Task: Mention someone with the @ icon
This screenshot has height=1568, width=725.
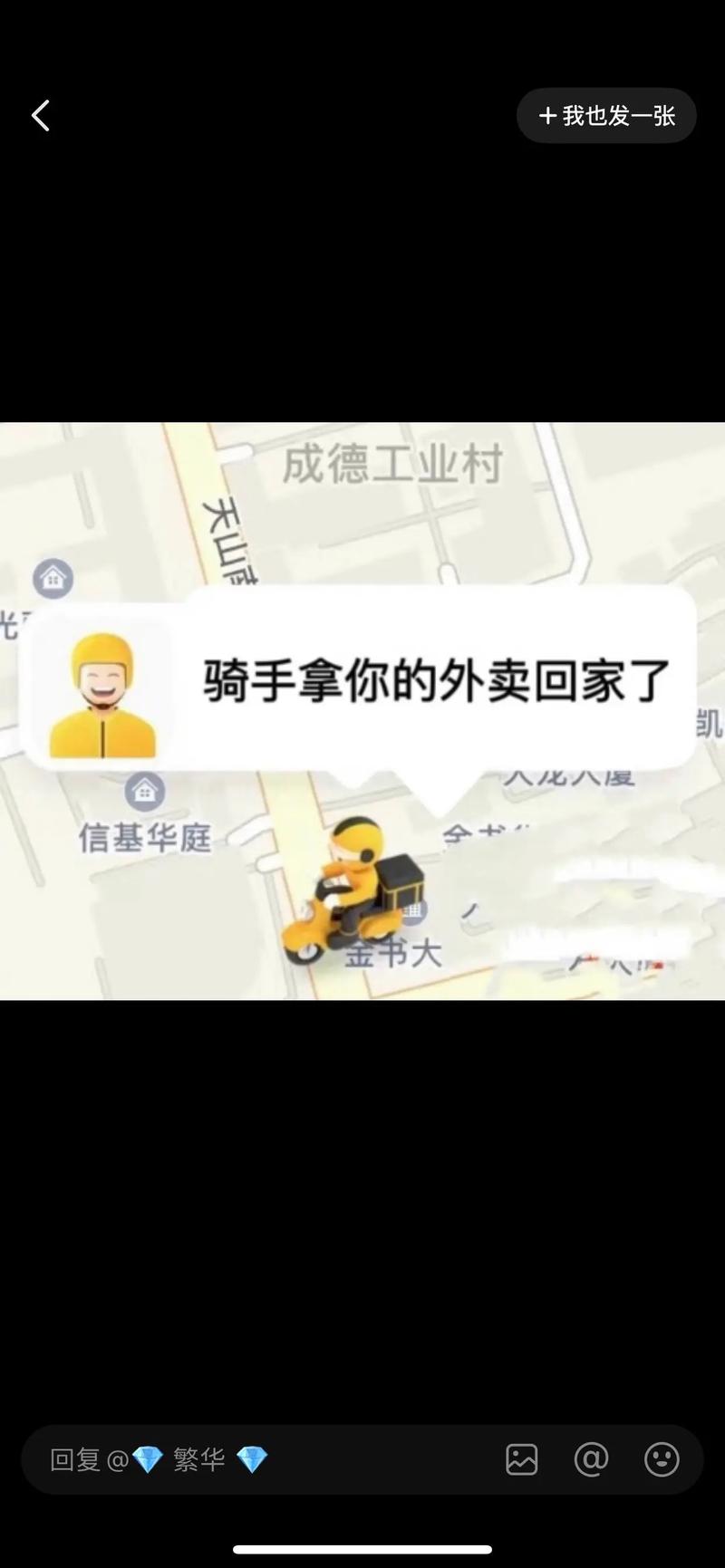Action: point(591,1459)
